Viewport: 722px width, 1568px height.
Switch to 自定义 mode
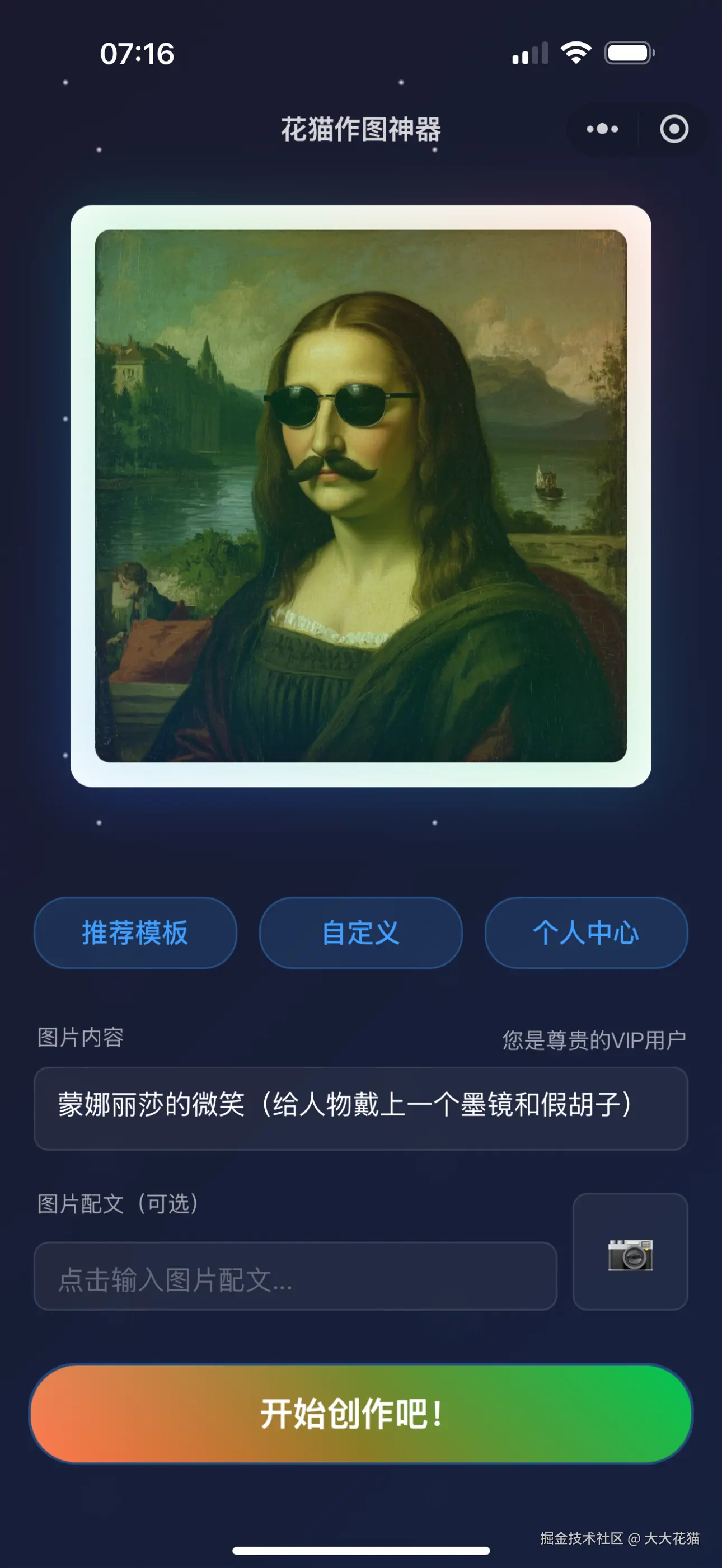point(360,933)
